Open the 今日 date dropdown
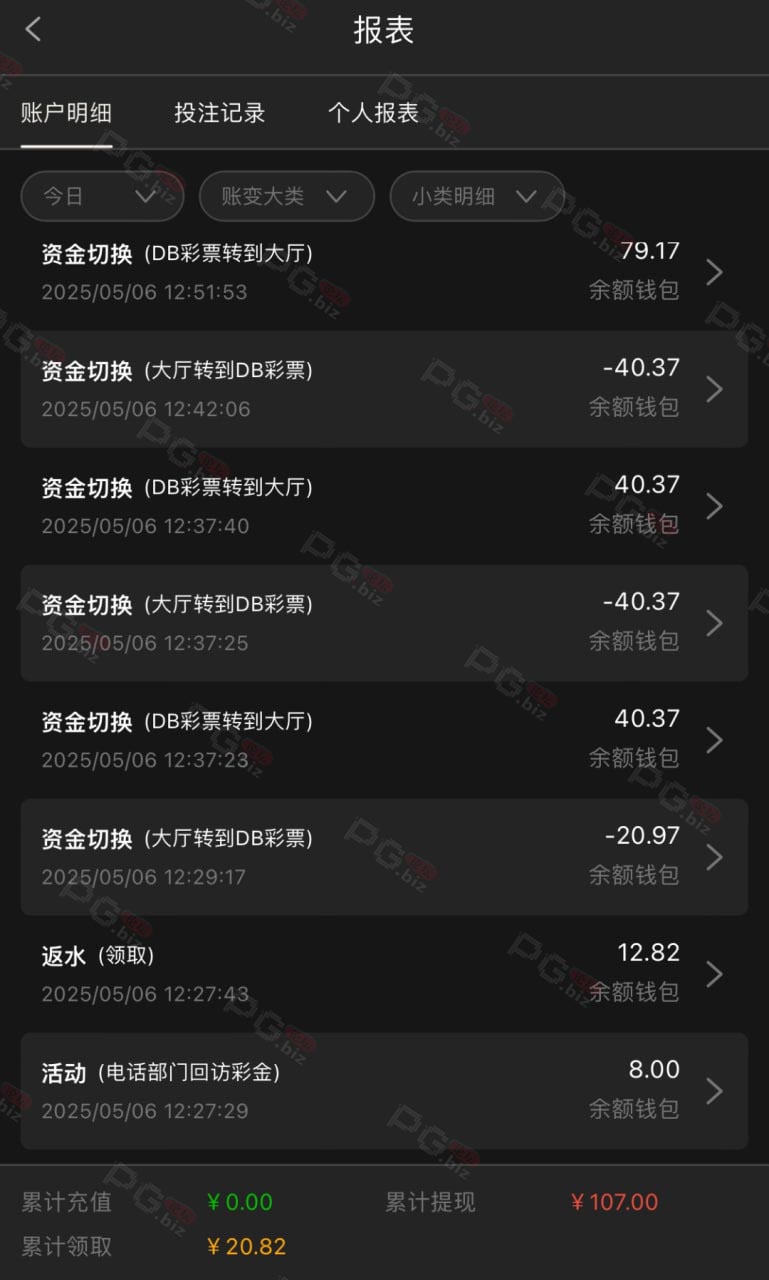Viewport: 769px width, 1280px height. click(102, 196)
